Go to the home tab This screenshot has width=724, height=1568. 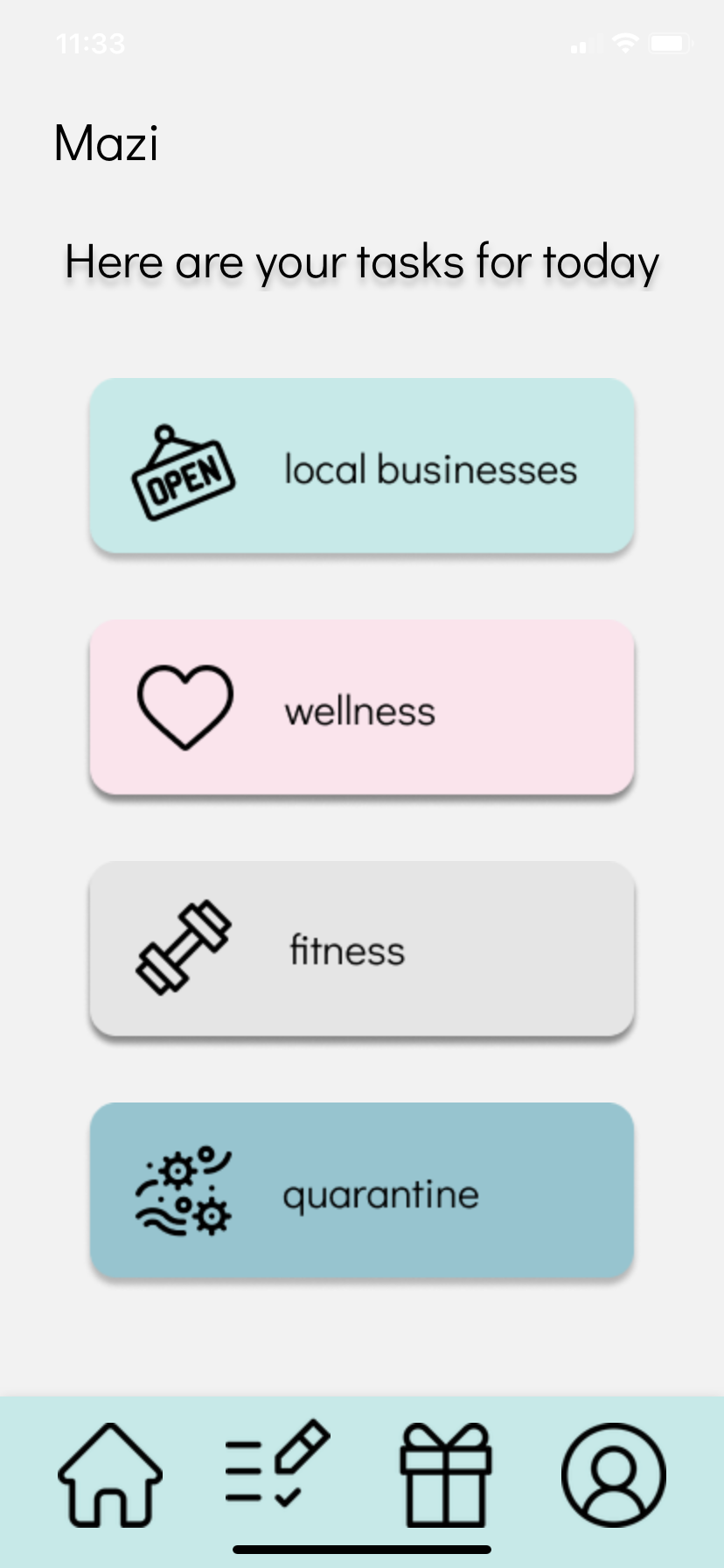pyautogui.click(x=110, y=1474)
